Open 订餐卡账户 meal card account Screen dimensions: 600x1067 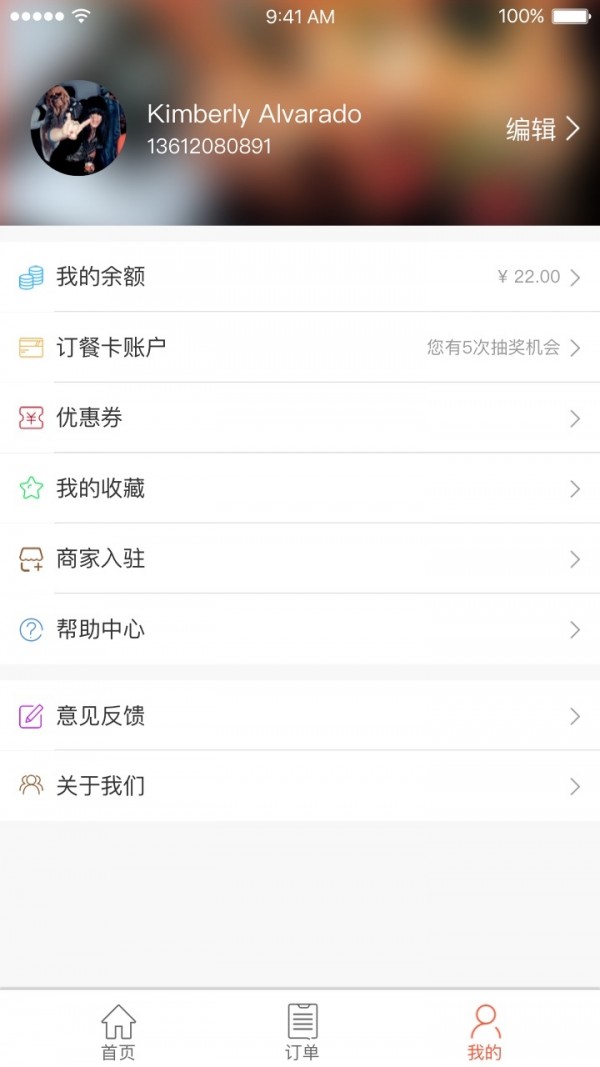coord(300,347)
